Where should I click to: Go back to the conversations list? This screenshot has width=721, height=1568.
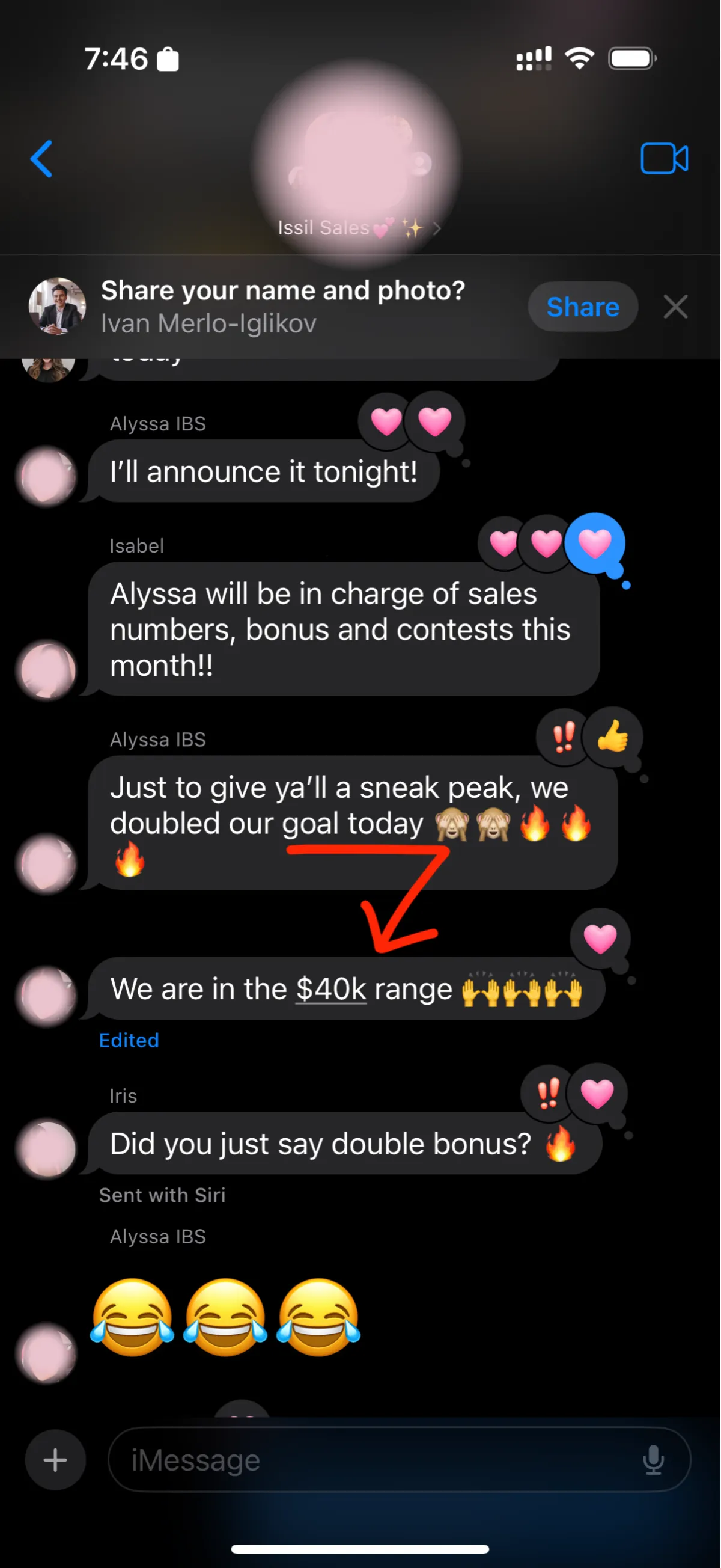pyautogui.click(x=41, y=159)
